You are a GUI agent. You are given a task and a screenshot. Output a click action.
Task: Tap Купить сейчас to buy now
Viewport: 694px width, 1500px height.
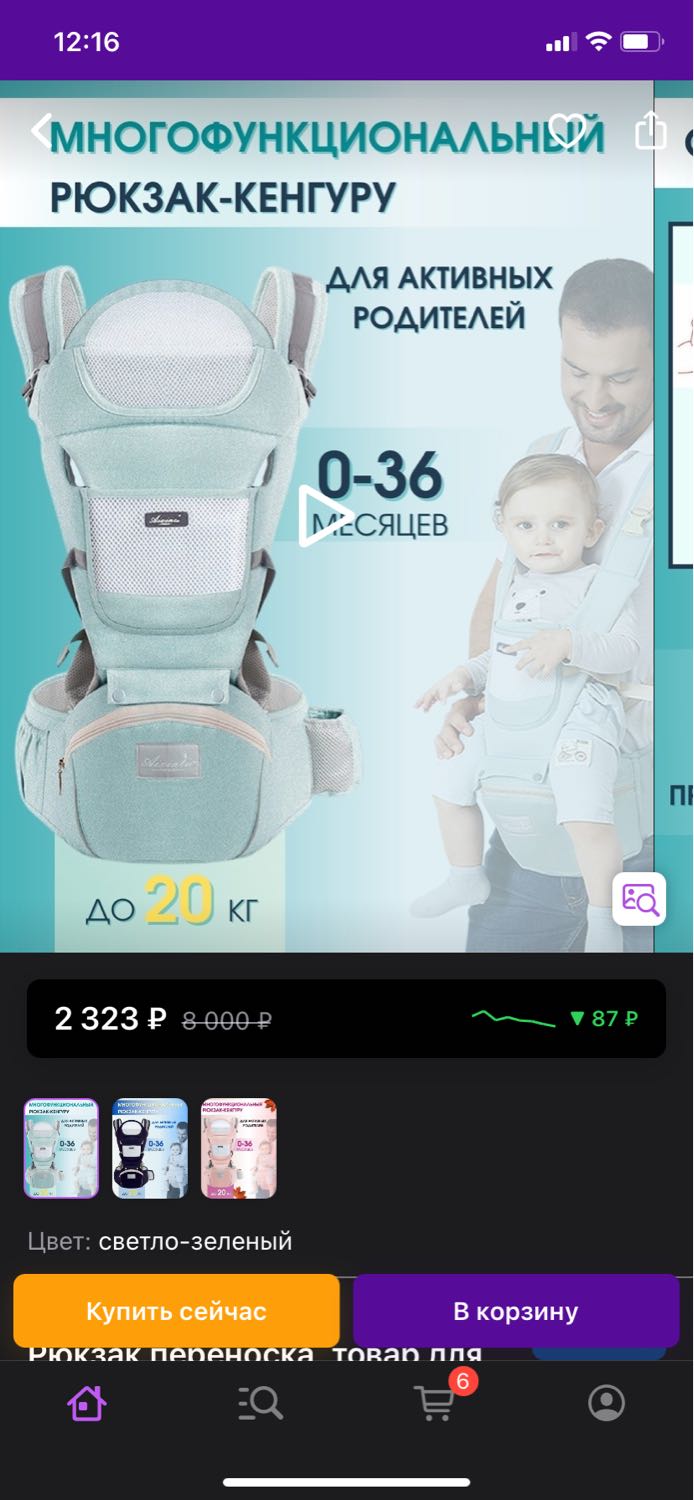pyautogui.click(x=176, y=1311)
